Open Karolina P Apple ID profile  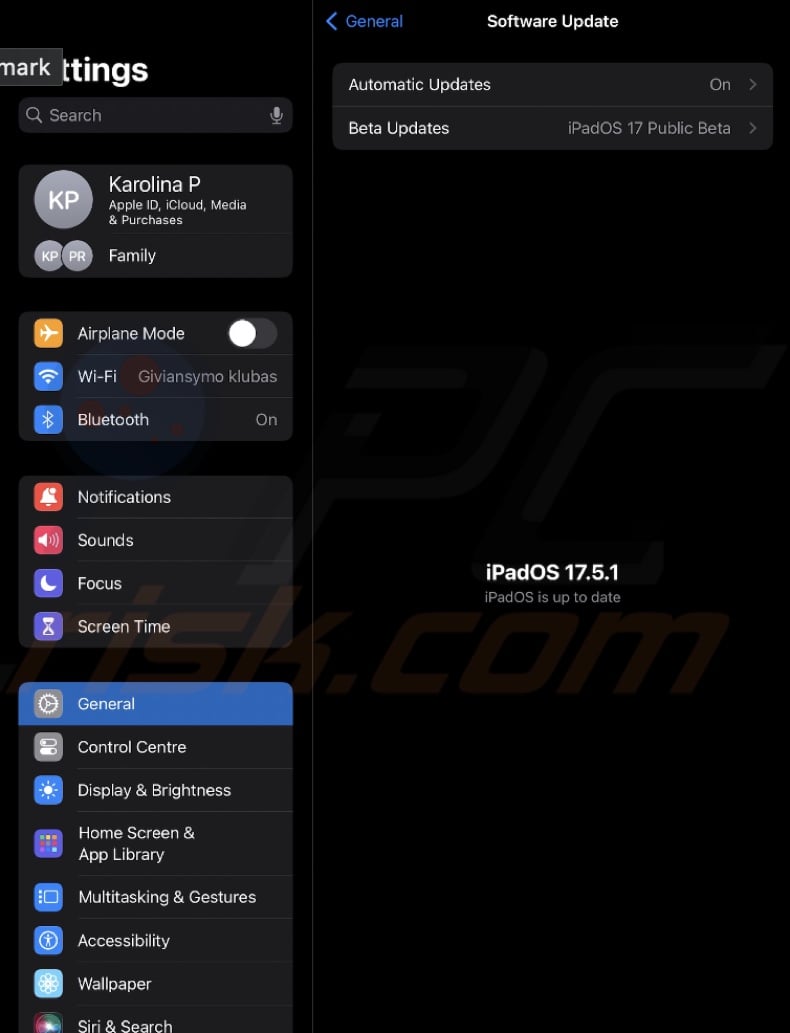coord(155,200)
